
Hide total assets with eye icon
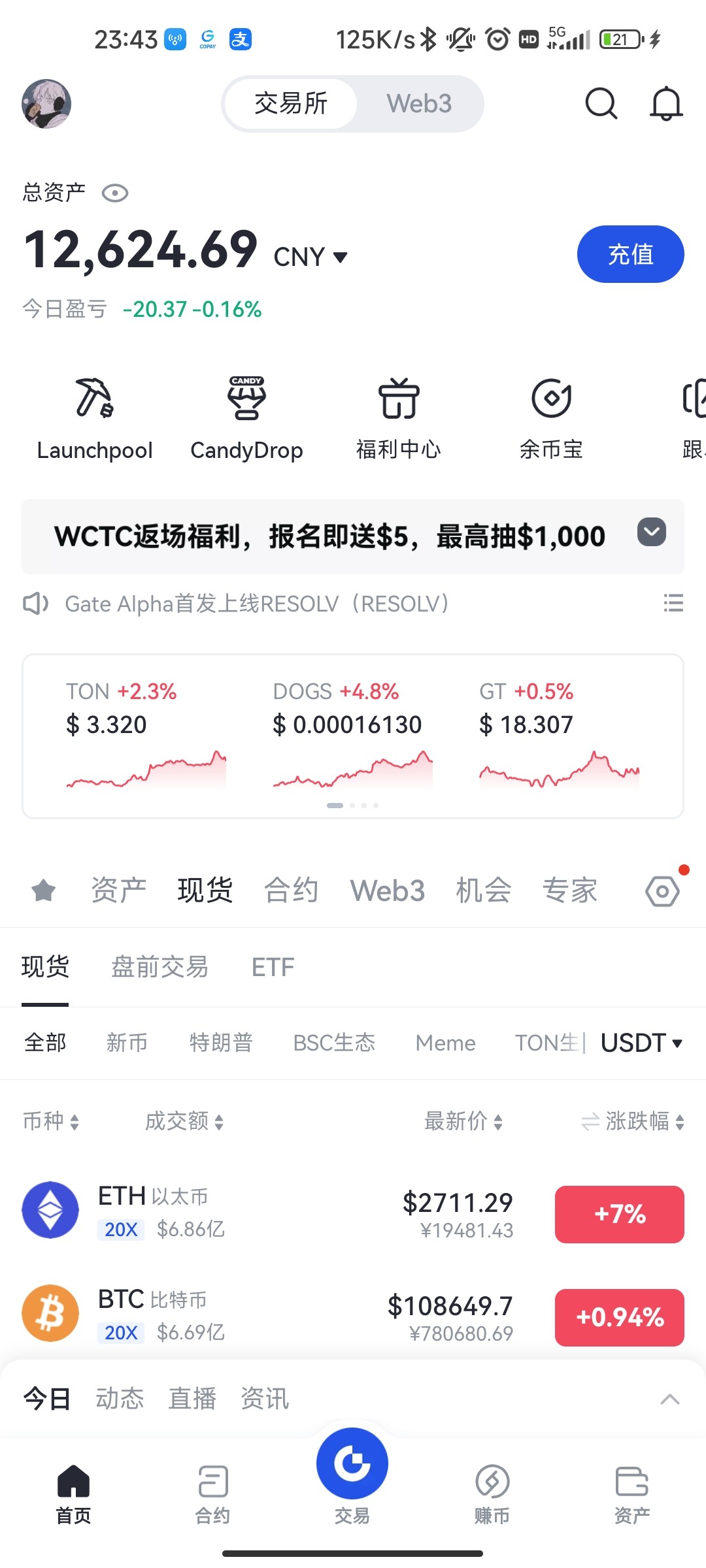click(x=115, y=193)
